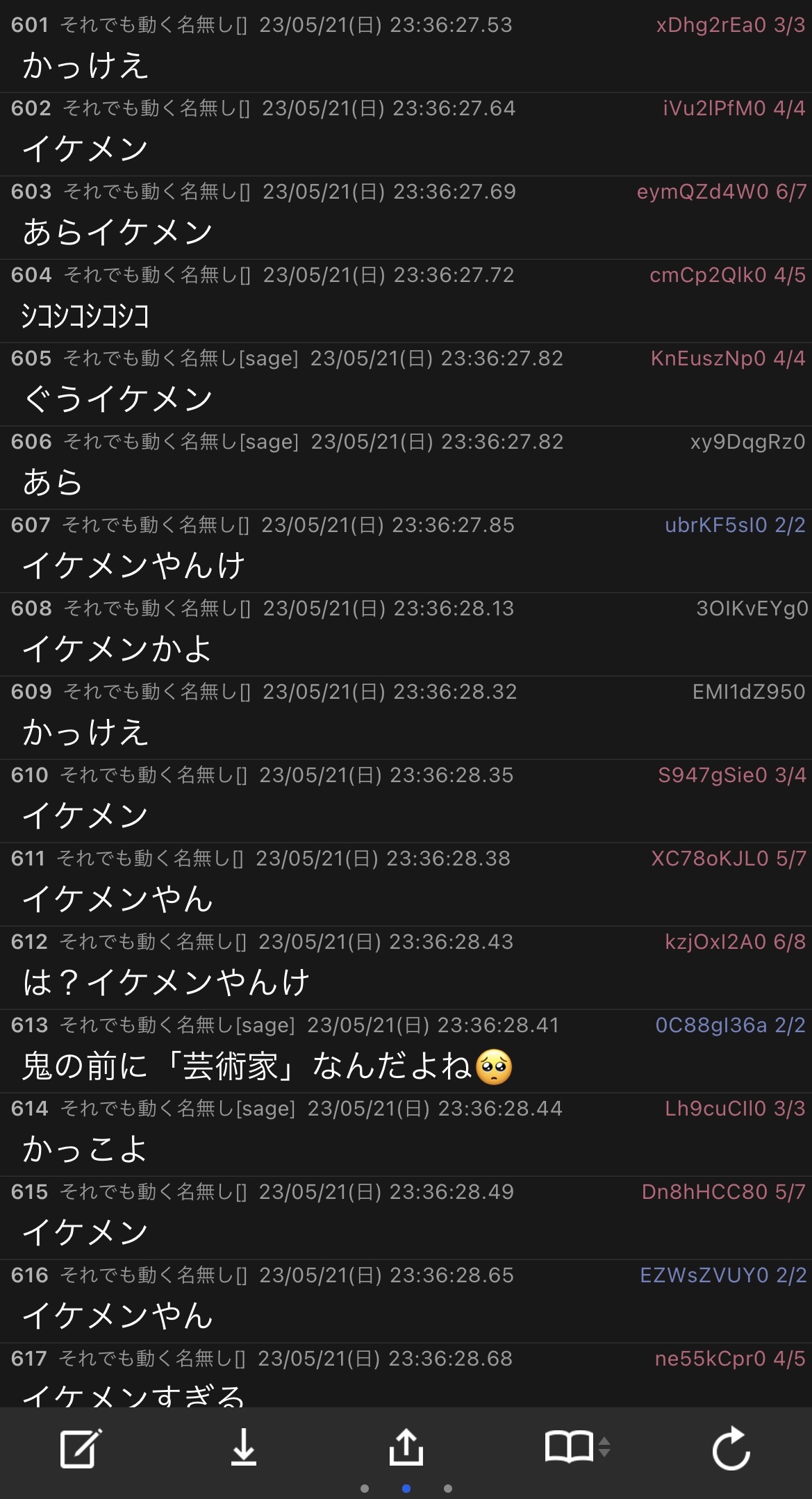Show the posts by ID 0C88gI36a
The image size is (812, 1499).
[x=730, y=1025]
